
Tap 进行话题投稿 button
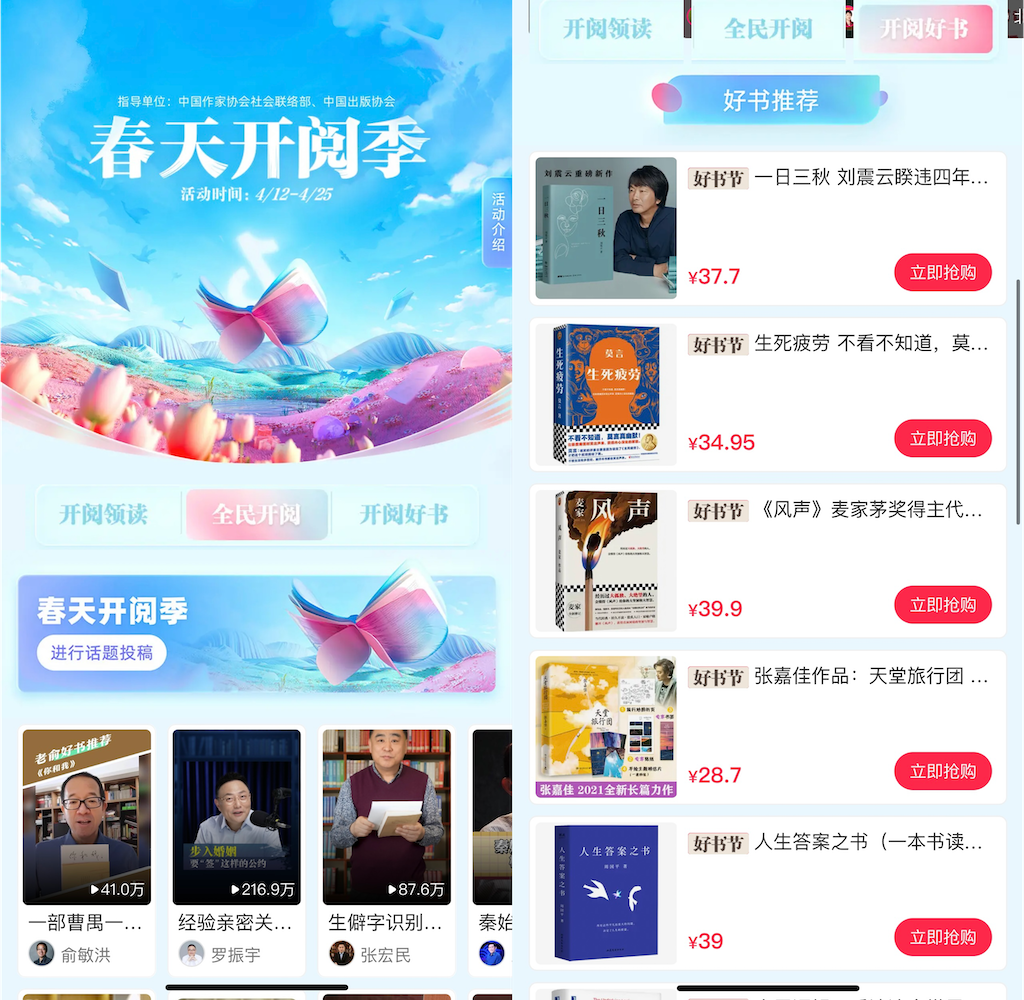coord(102,653)
